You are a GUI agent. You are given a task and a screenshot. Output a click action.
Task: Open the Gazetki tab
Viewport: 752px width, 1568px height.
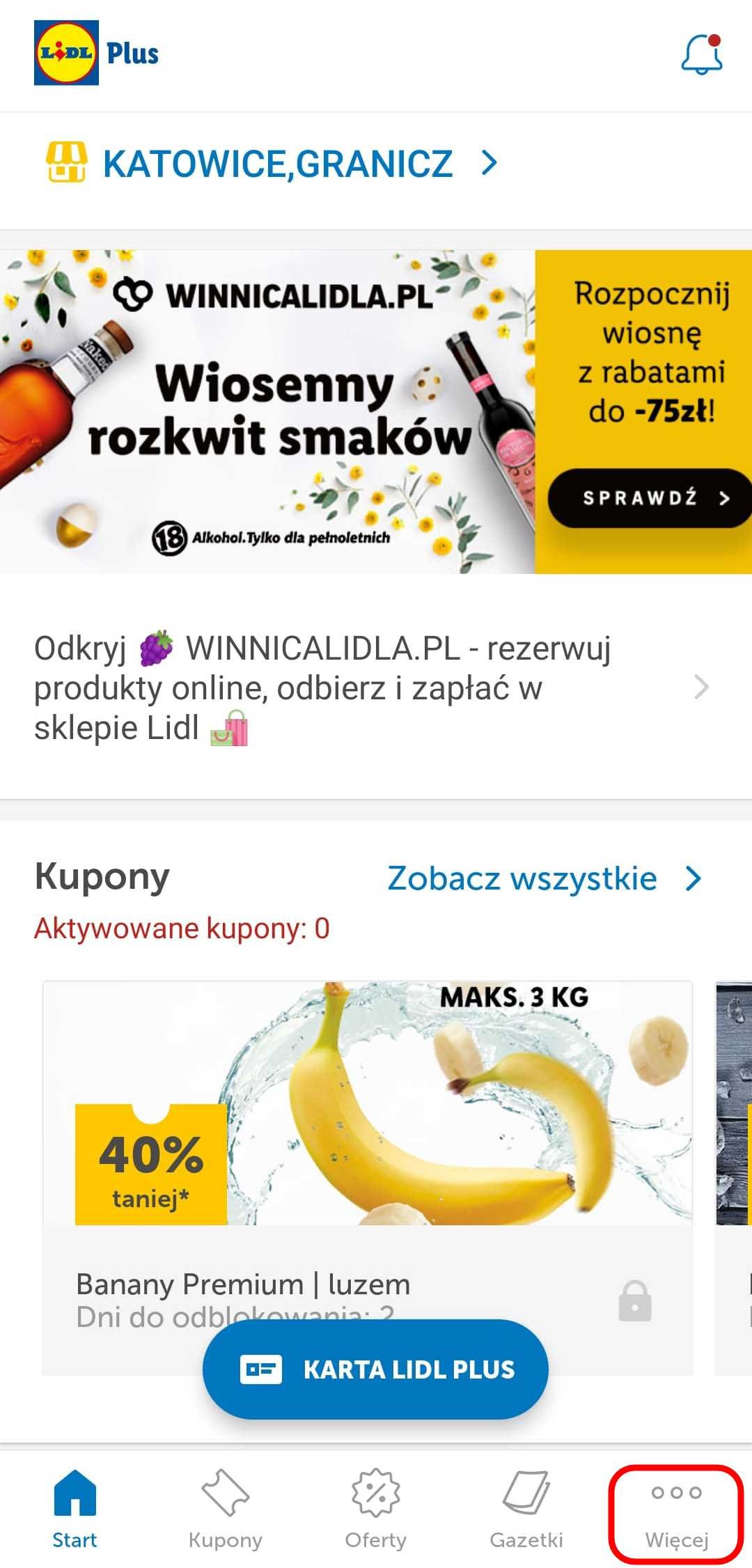[526, 1509]
